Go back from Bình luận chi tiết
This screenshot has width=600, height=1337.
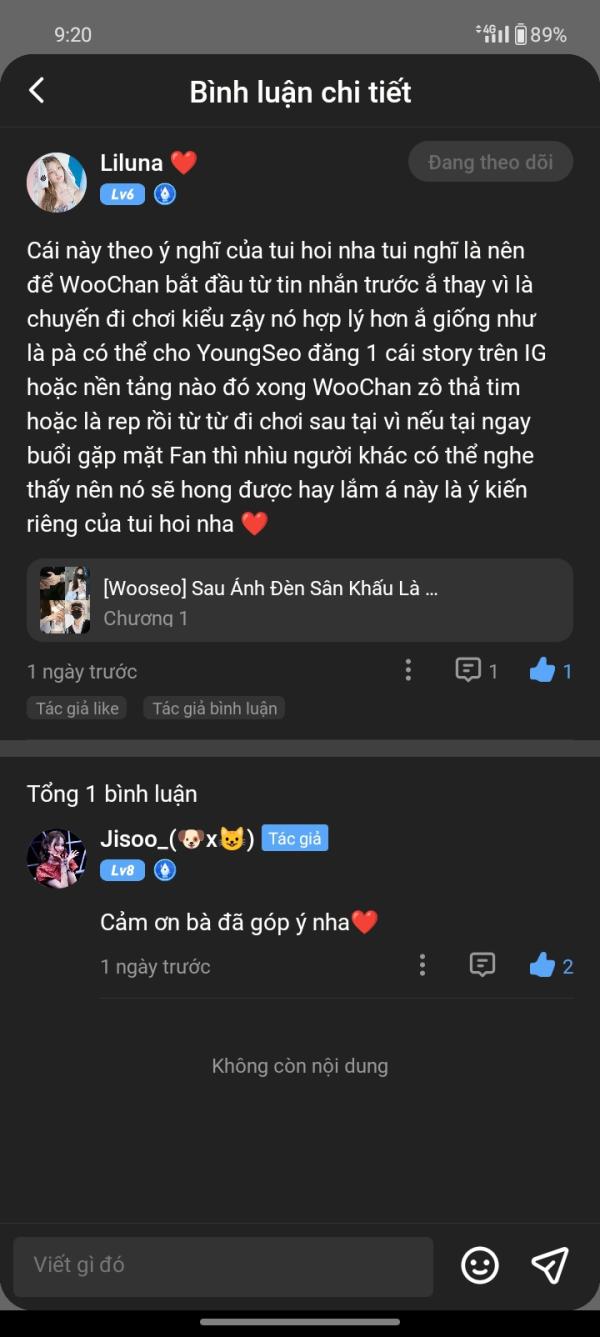[x=37, y=91]
